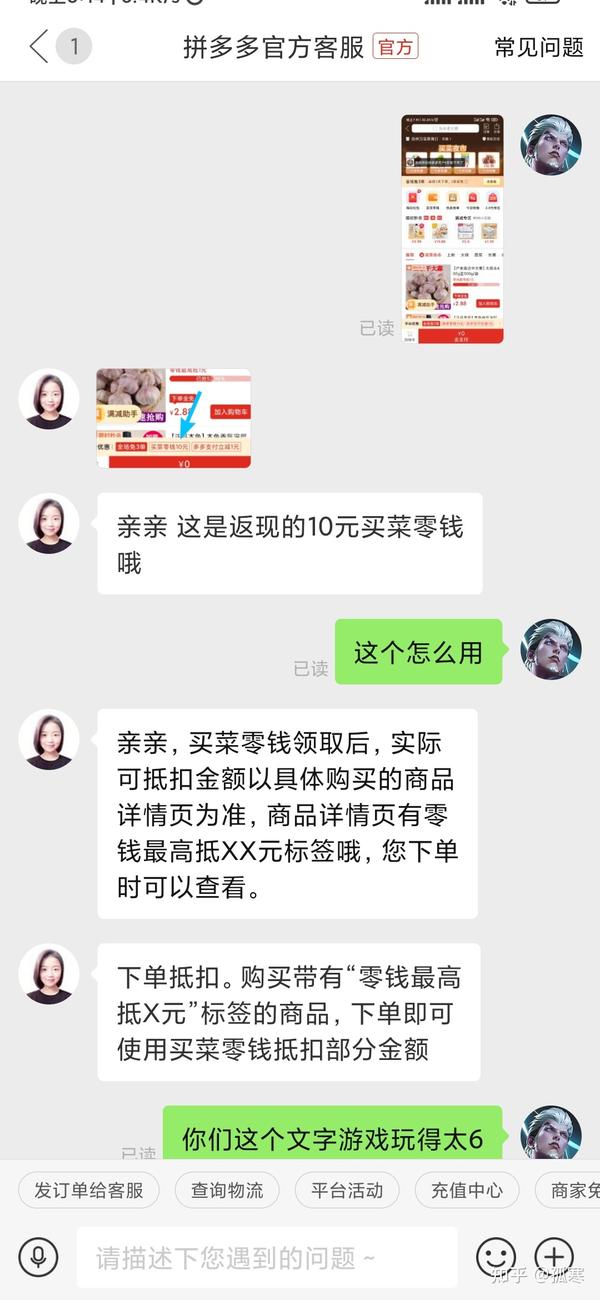View the garlic image from customer service
600x1300 pixels.
(x=173, y=418)
